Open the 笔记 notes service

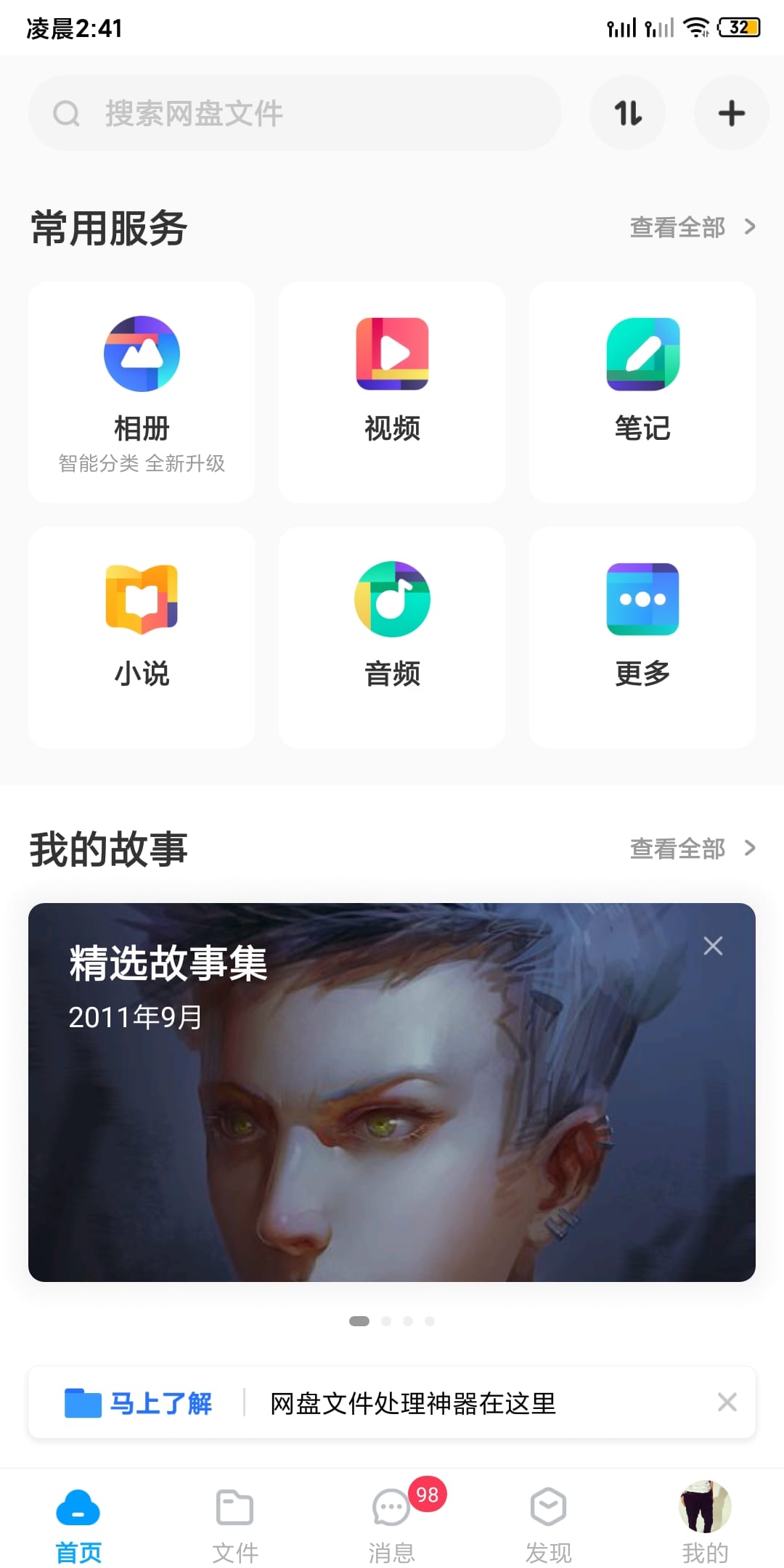click(642, 392)
